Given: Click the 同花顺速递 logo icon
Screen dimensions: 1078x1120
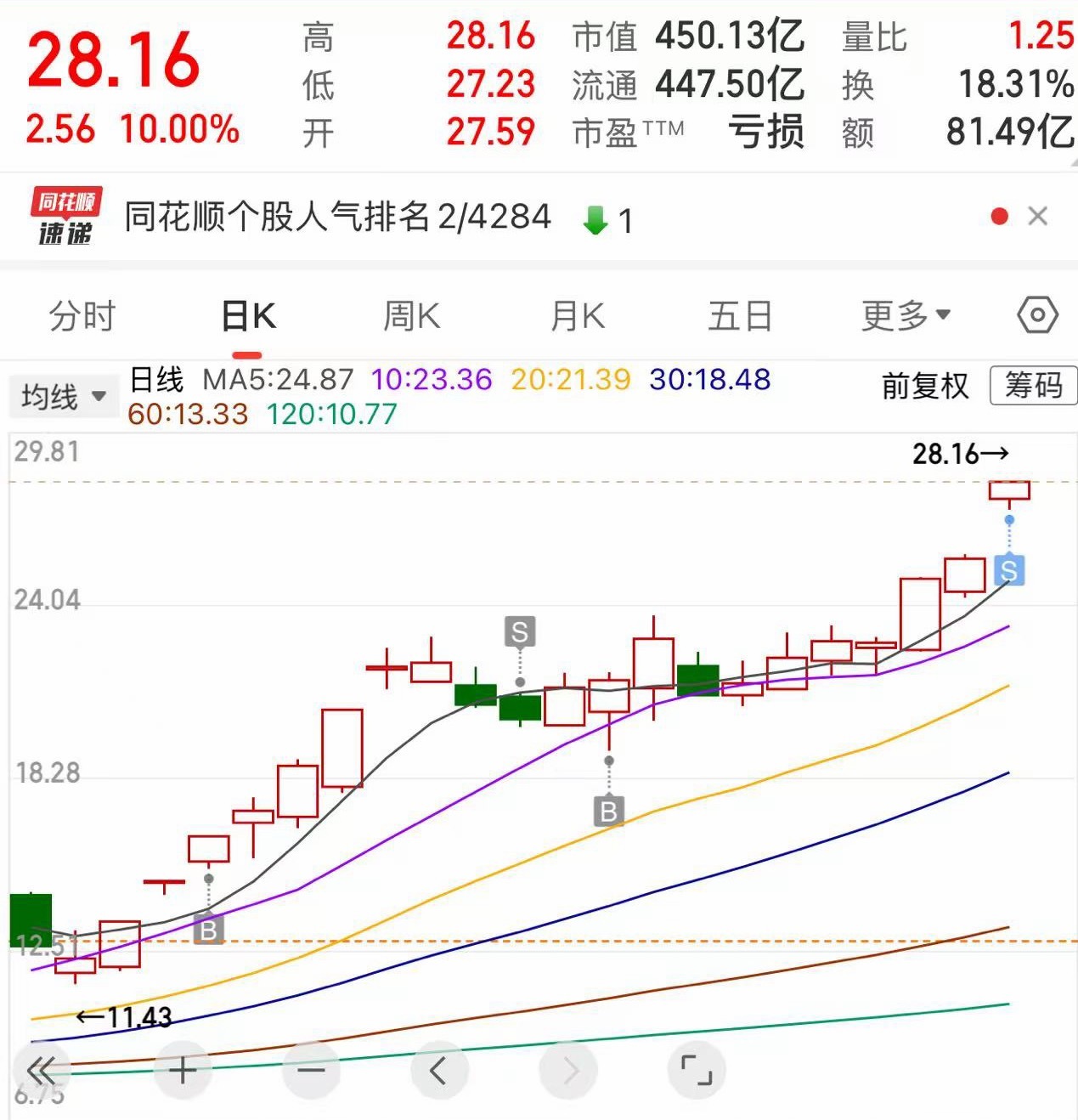Looking at the screenshot, I should [x=64, y=215].
